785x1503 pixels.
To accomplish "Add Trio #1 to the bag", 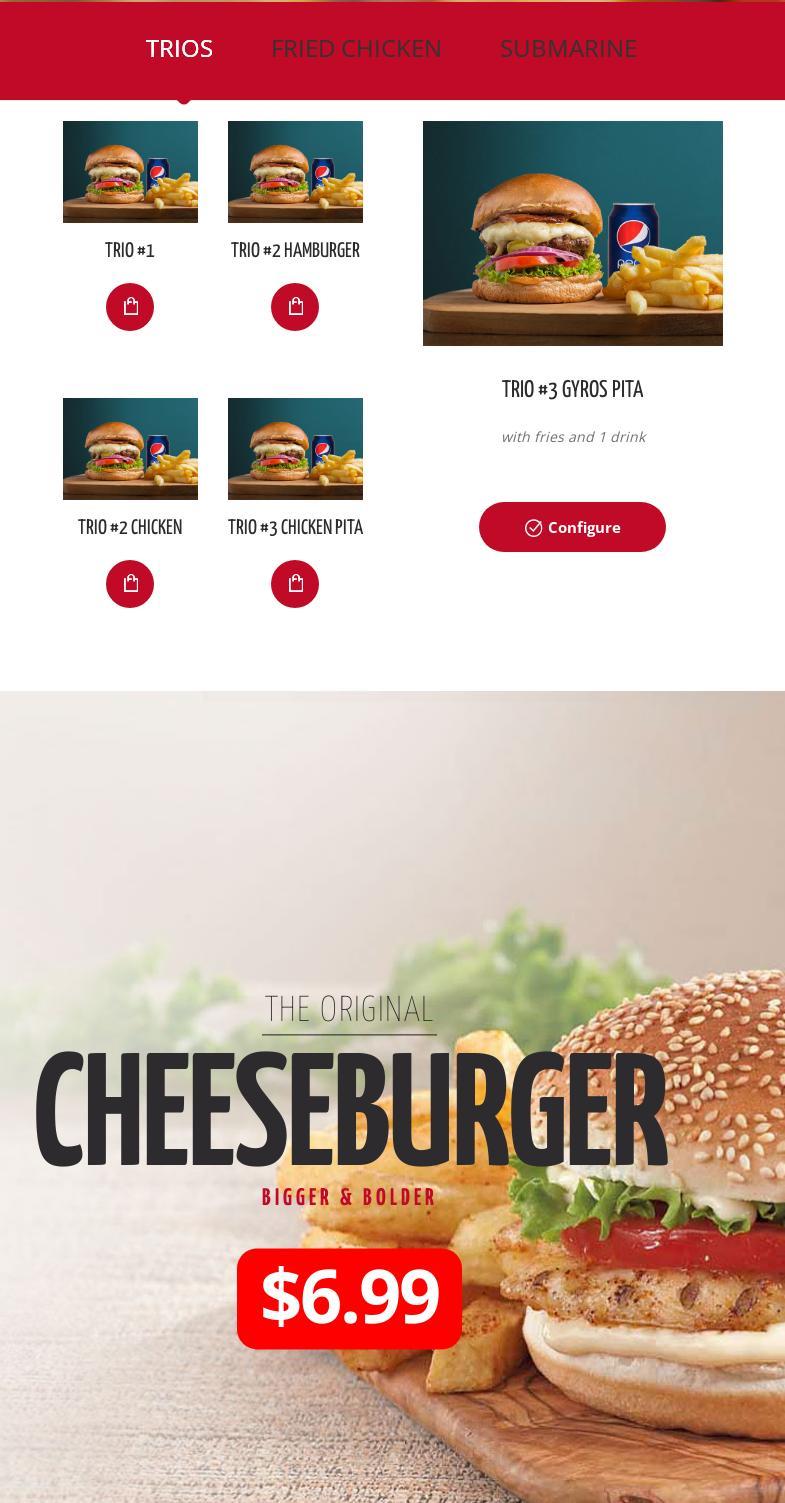I will 130,307.
